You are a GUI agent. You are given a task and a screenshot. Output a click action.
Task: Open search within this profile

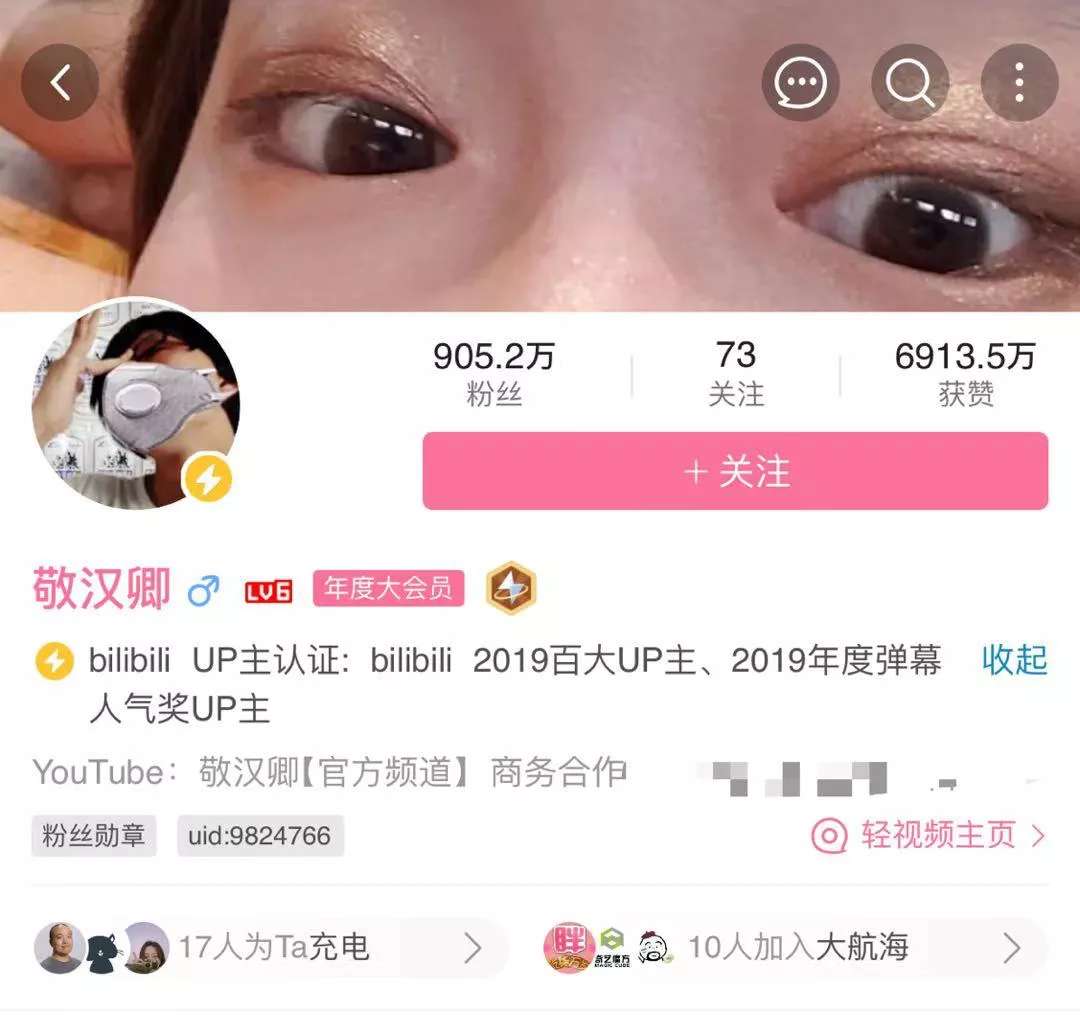coord(909,83)
